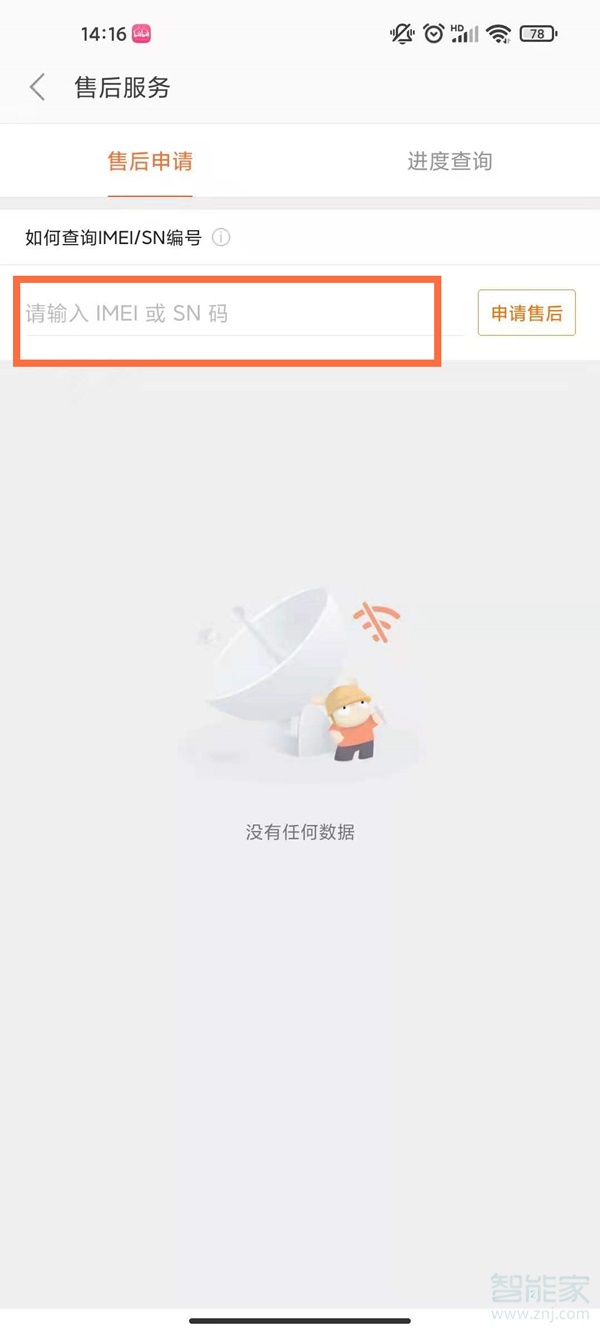Tap the 申请售后 button
The image size is (600, 1333).
[526, 313]
